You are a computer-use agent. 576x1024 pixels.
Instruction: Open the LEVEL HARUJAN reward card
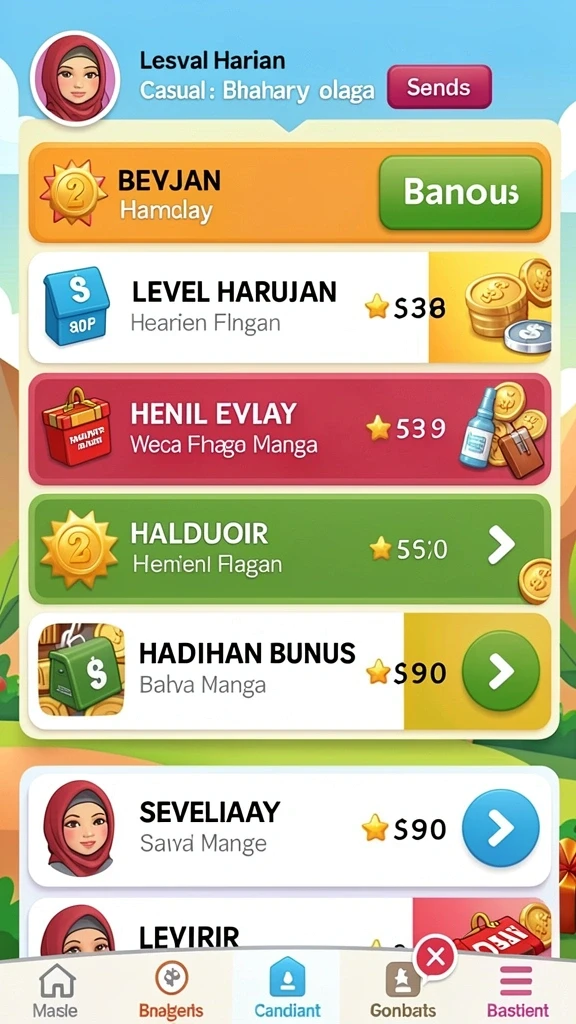(289, 308)
